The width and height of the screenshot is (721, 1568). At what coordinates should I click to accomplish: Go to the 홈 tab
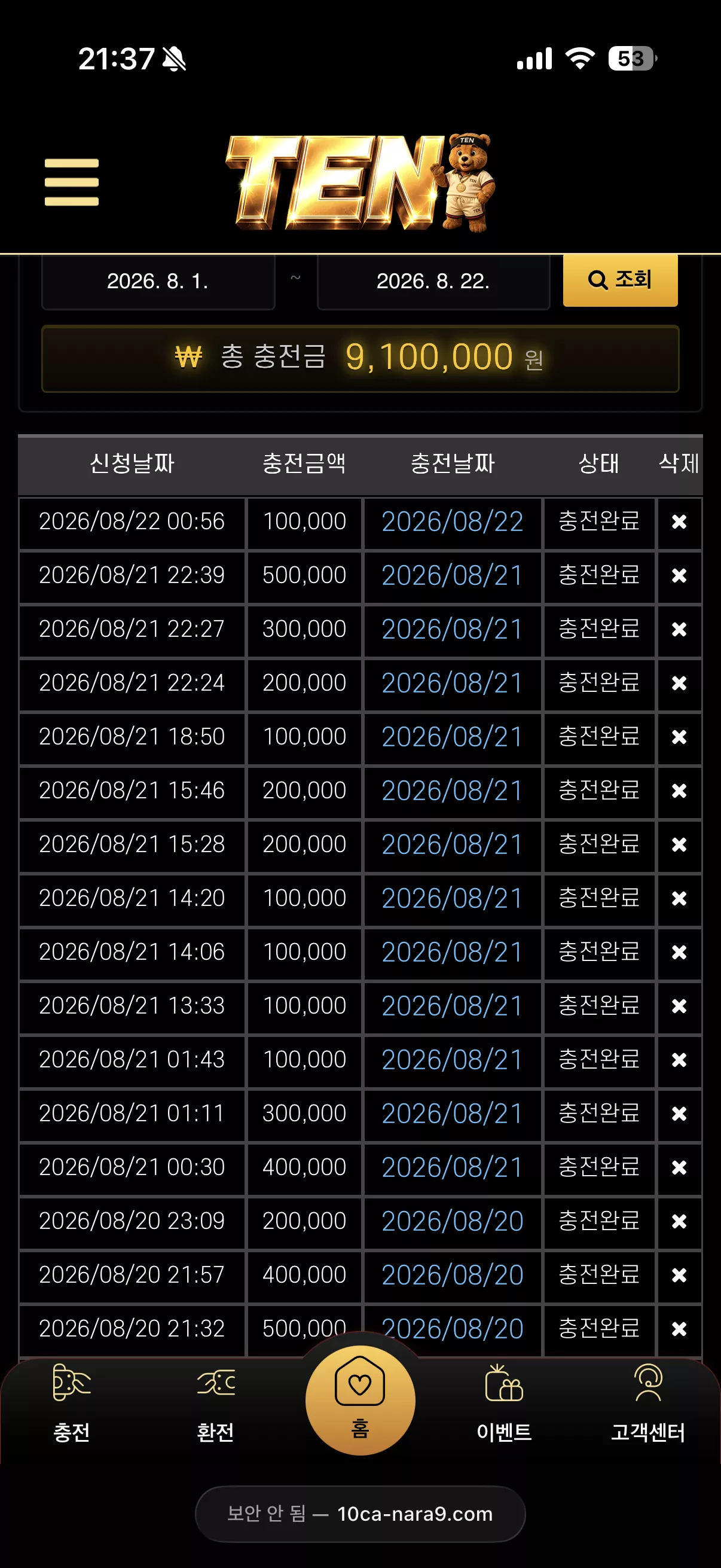click(360, 1400)
